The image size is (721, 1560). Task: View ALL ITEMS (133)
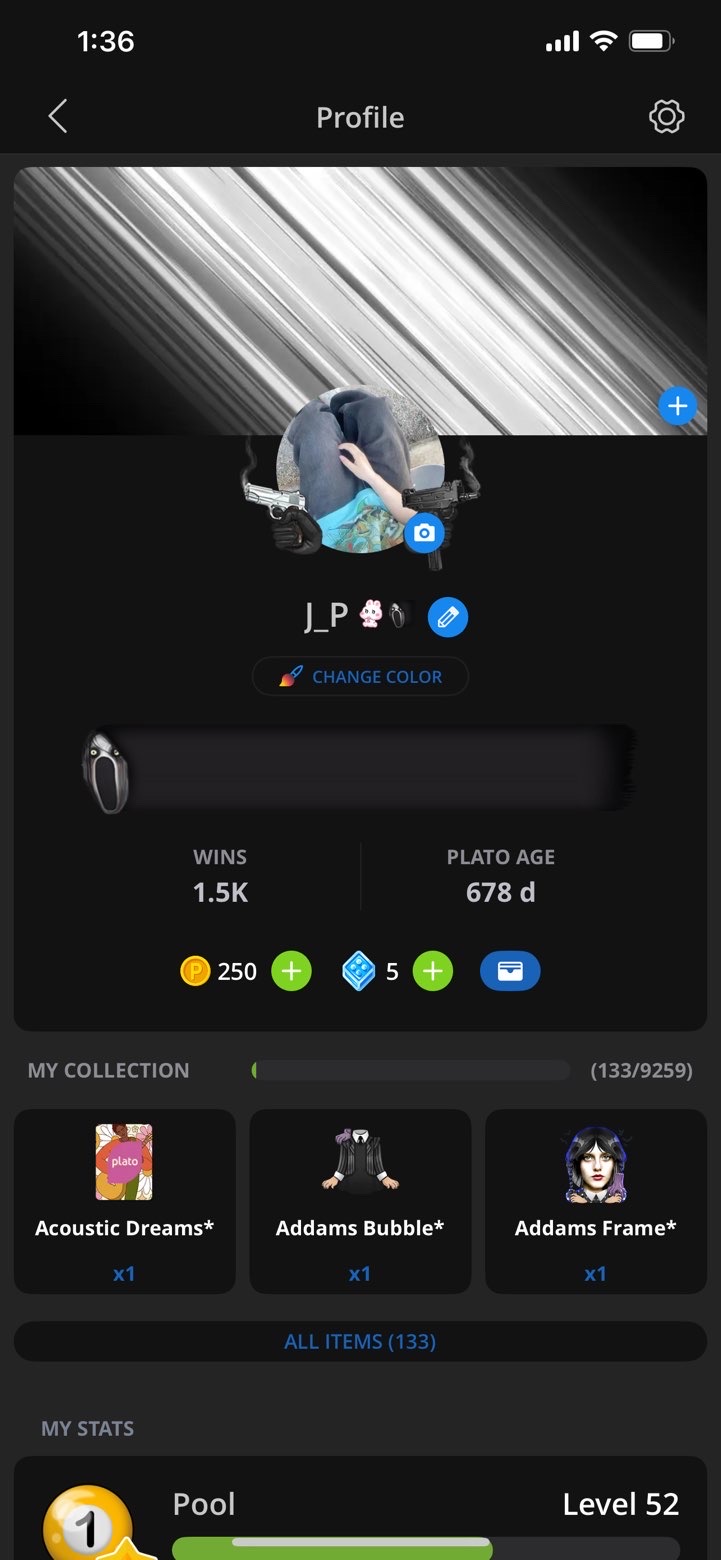pyautogui.click(x=360, y=1342)
